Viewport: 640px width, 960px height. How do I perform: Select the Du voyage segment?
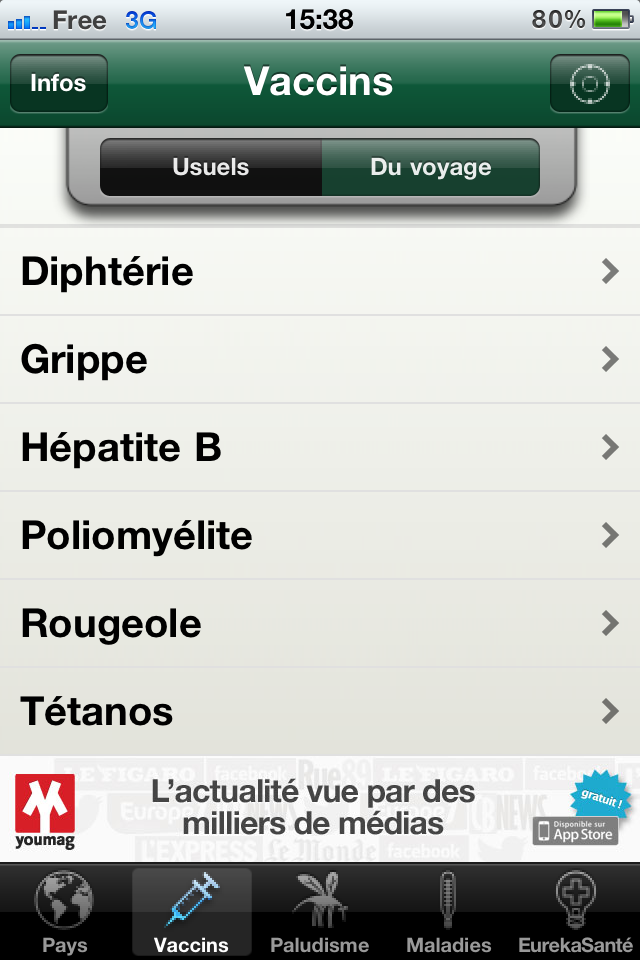click(430, 167)
